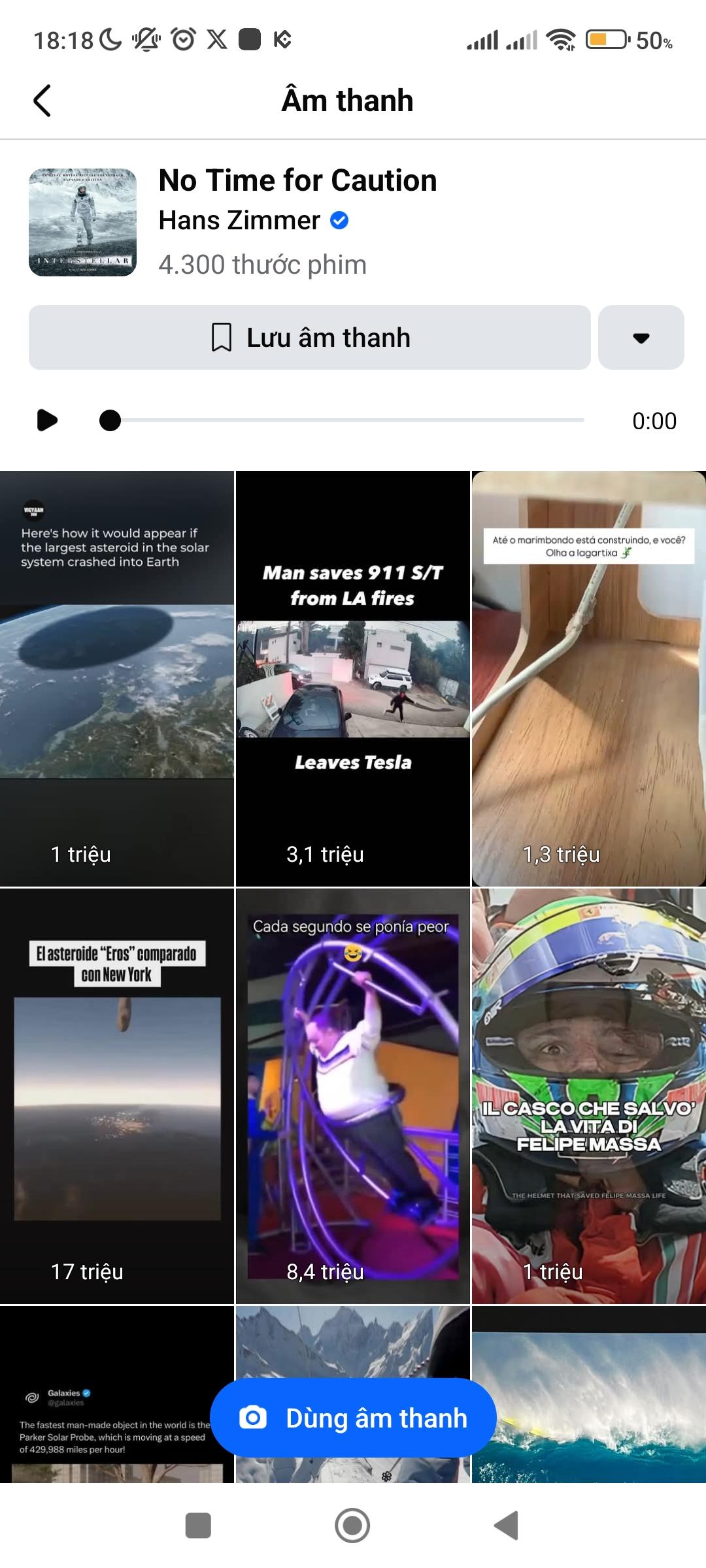
Task: Open recent apps from the navigation bar
Action: tap(198, 1526)
